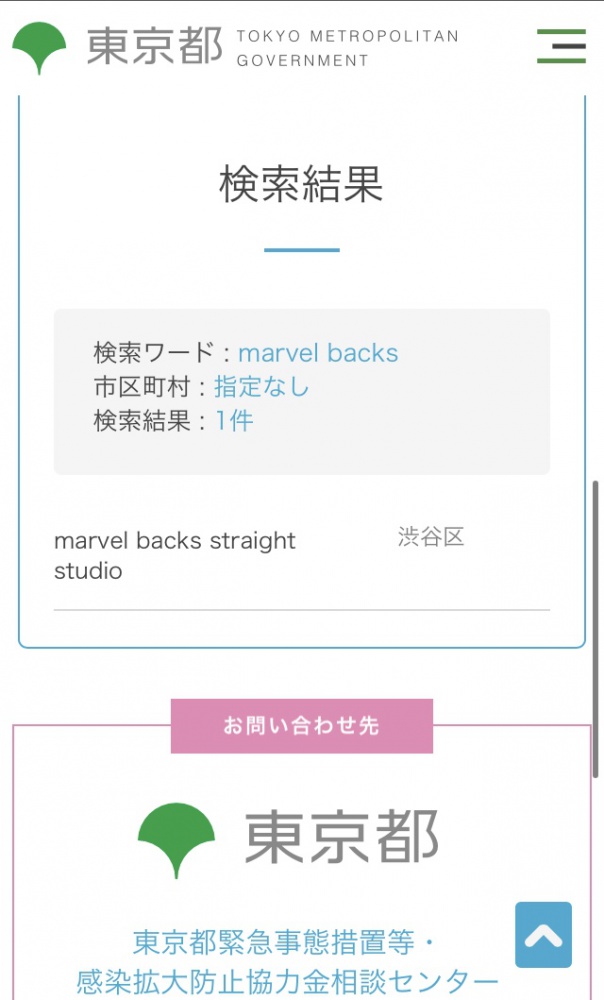This screenshot has width=604, height=1000.
Task: Open the hamburger menu
Action: pos(561,46)
